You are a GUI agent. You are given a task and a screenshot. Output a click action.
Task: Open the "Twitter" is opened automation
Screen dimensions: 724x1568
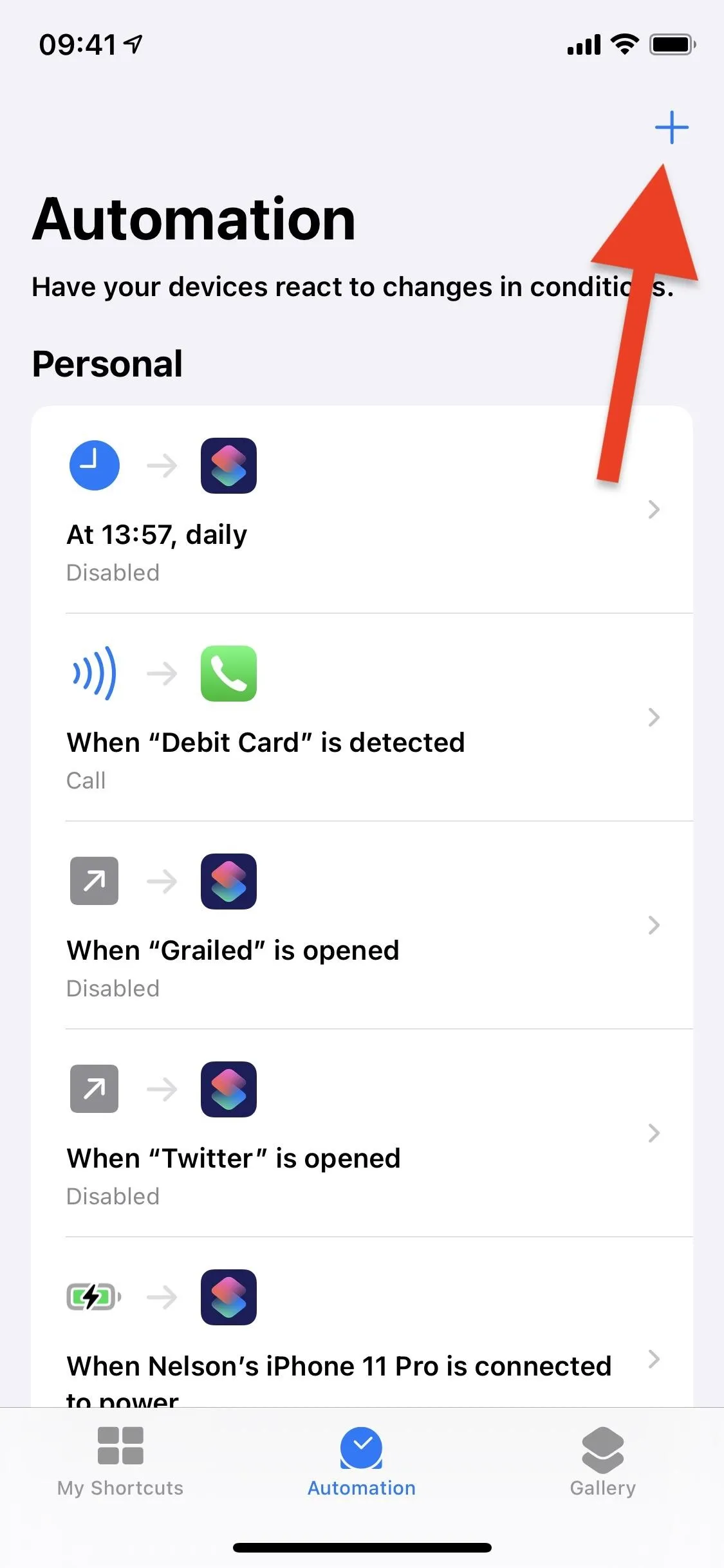click(x=362, y=1134)
